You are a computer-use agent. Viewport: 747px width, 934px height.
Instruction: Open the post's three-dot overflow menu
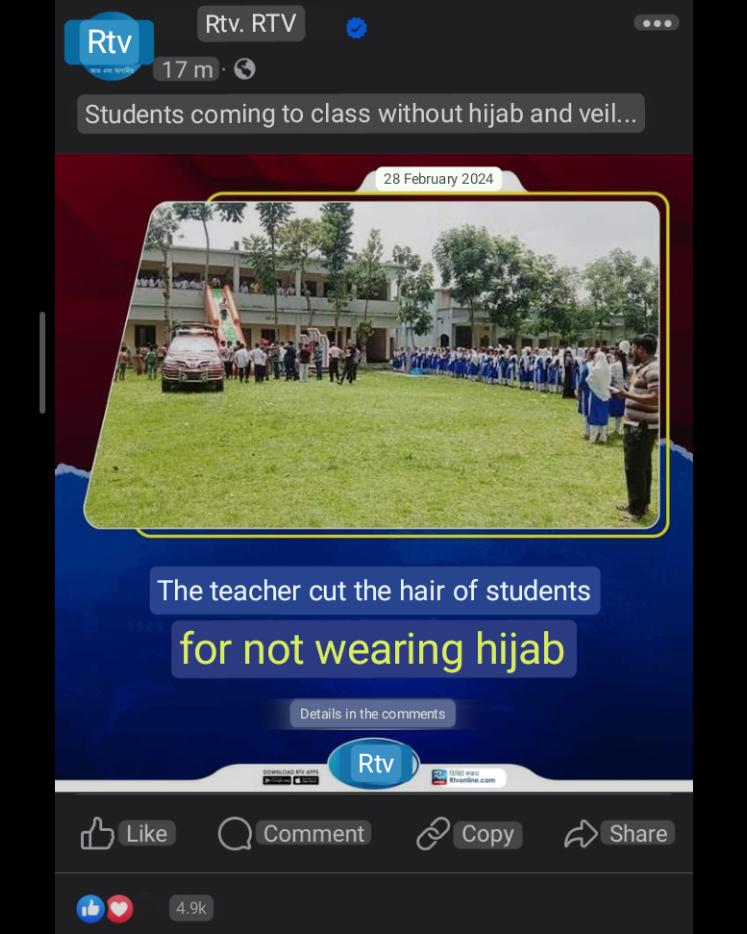click(x=656, y=23)
